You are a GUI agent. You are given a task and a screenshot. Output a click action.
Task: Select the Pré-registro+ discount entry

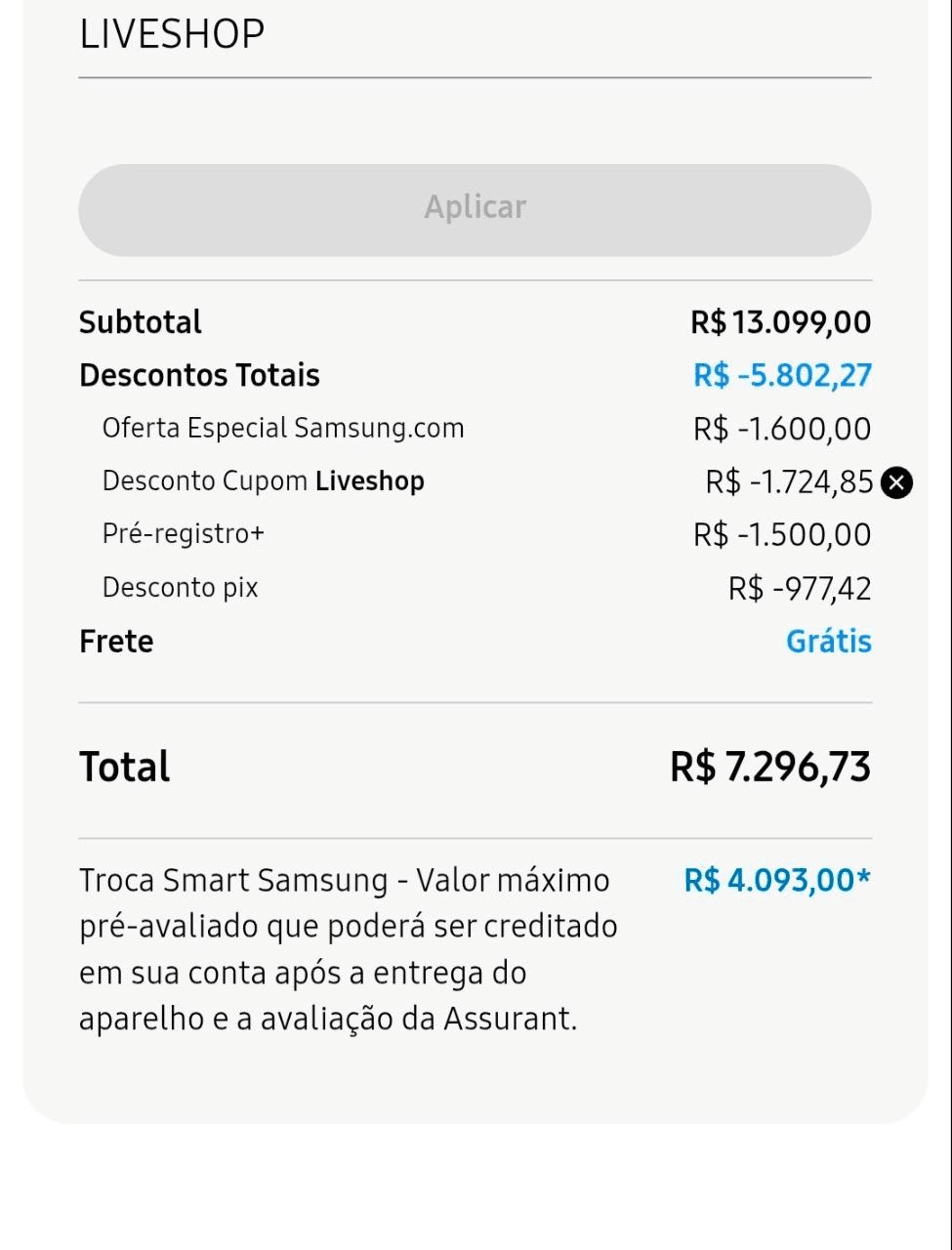coord(182,533)
